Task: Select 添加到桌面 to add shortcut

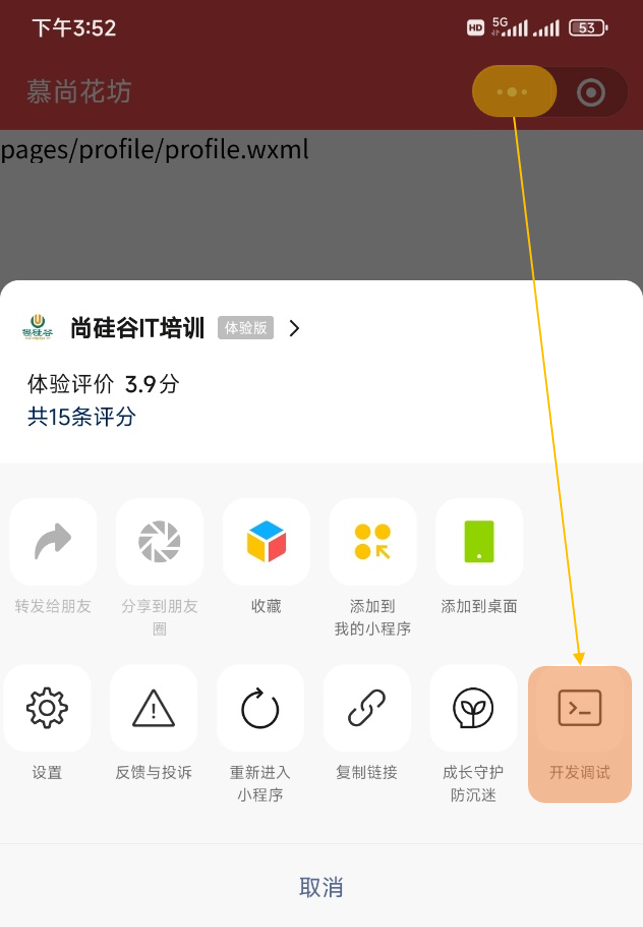Action: point(479,542)
